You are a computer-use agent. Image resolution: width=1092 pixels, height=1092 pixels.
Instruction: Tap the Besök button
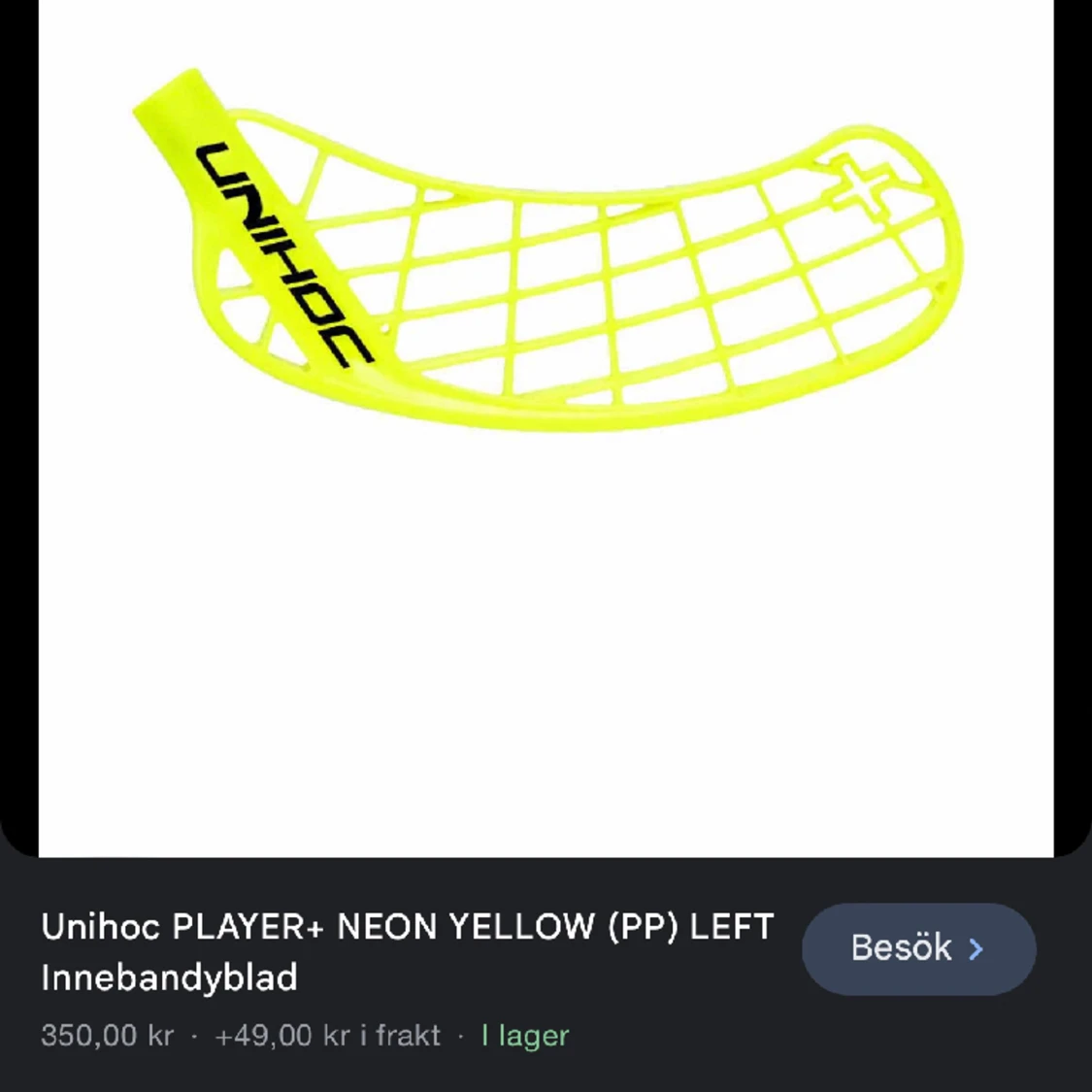[x=918, y=948]
